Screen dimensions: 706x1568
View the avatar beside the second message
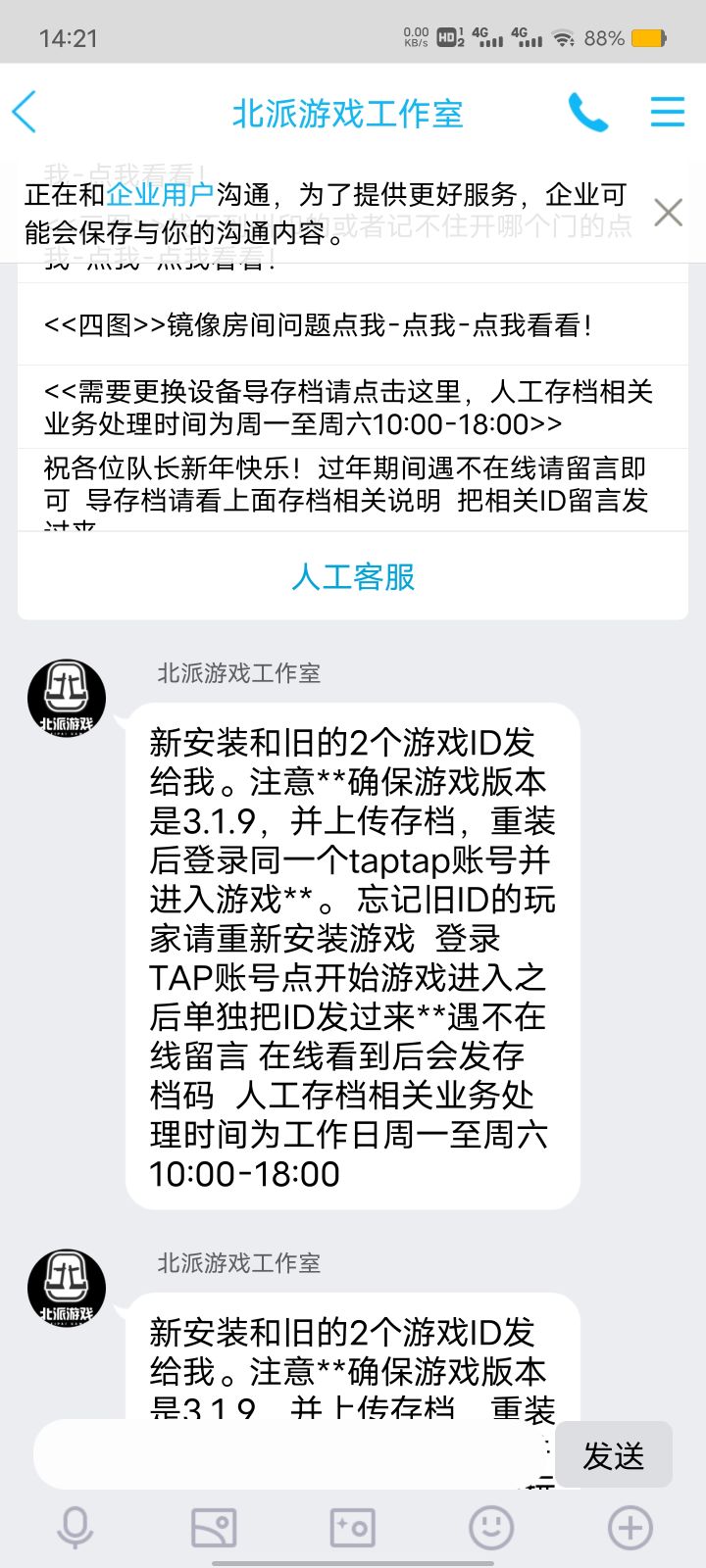pyautogui.click(x=66, y=1289)
